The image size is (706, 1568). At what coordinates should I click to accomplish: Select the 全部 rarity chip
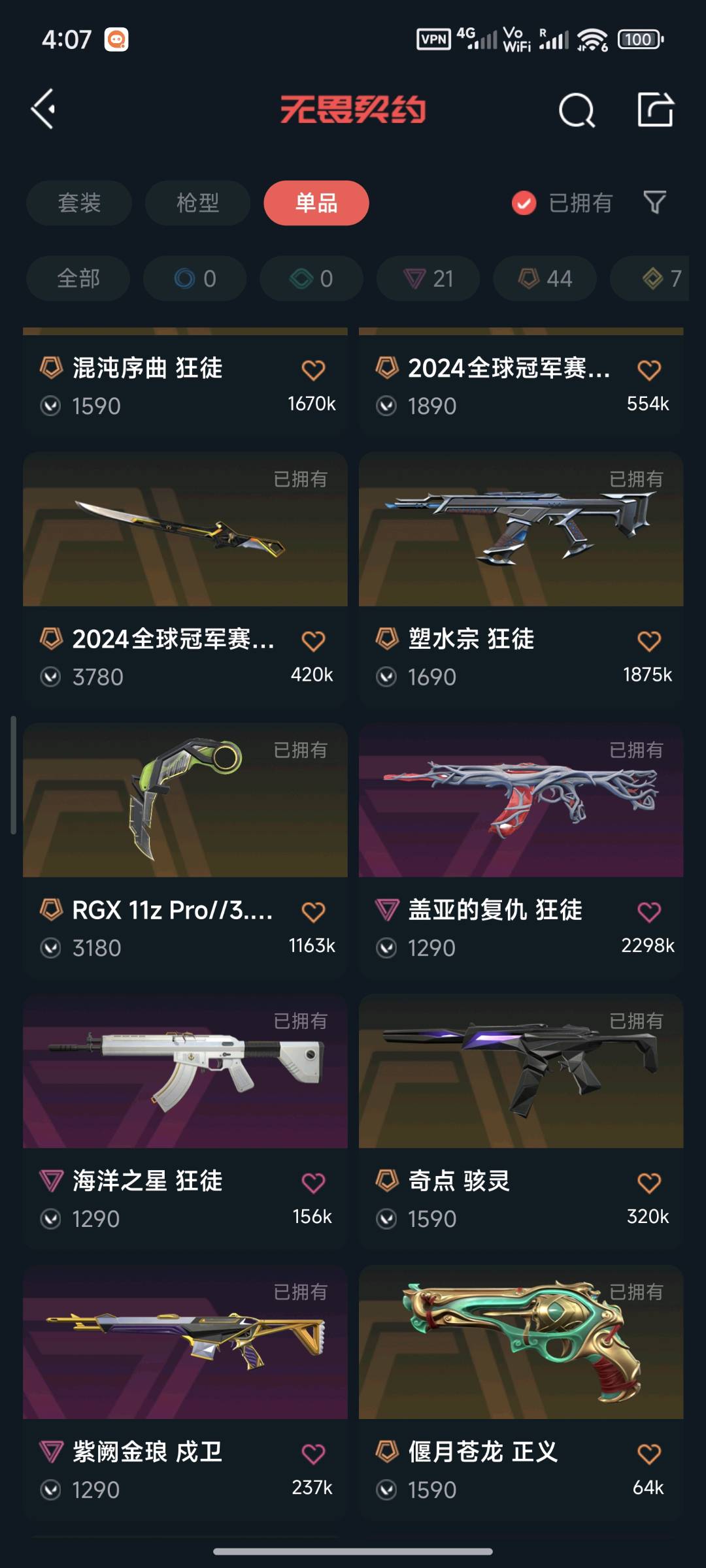click(x=78, y=279)
